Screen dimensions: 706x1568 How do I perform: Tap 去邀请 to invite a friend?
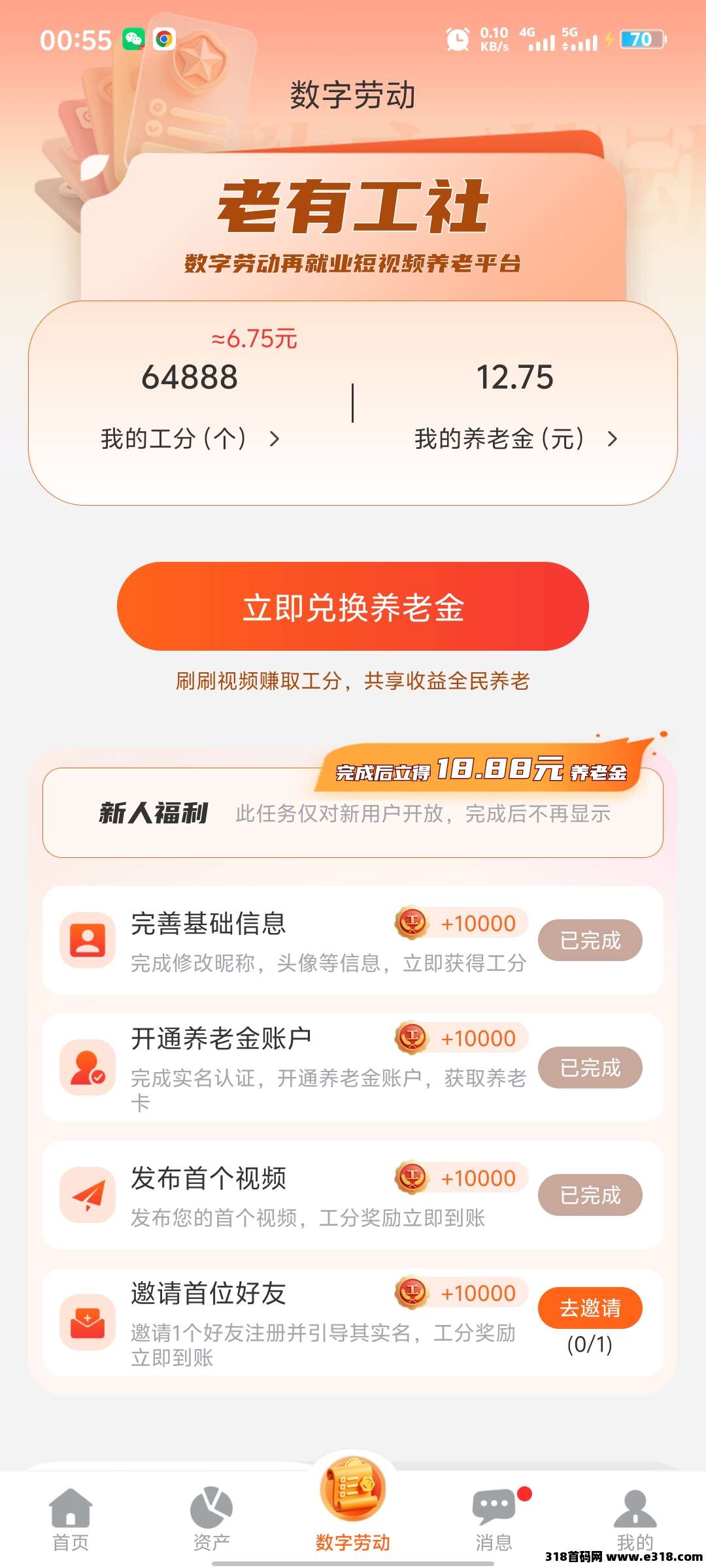click(590, 1307)
